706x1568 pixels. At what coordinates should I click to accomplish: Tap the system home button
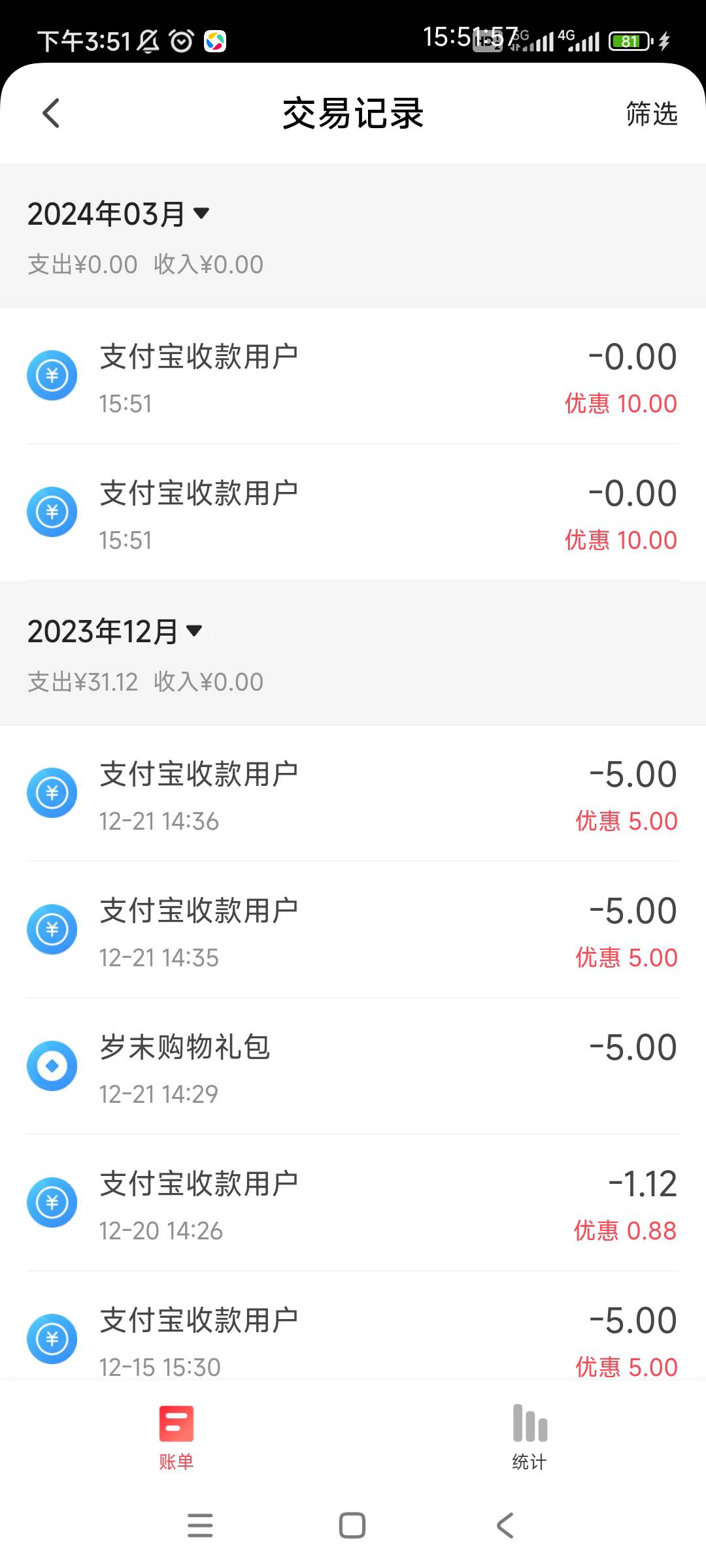click(352, 1526)
